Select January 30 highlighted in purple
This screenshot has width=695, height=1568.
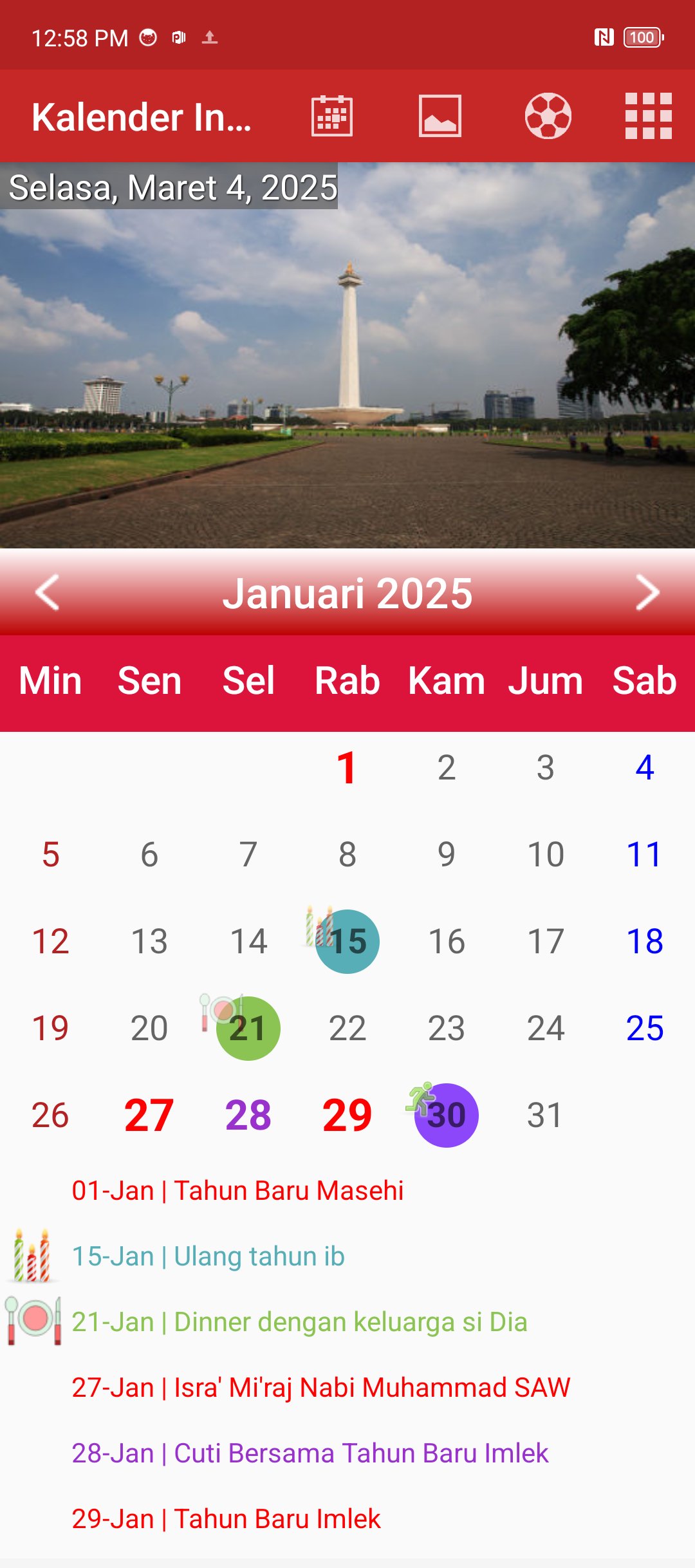pyautogui.click(x=446, y=1115)
